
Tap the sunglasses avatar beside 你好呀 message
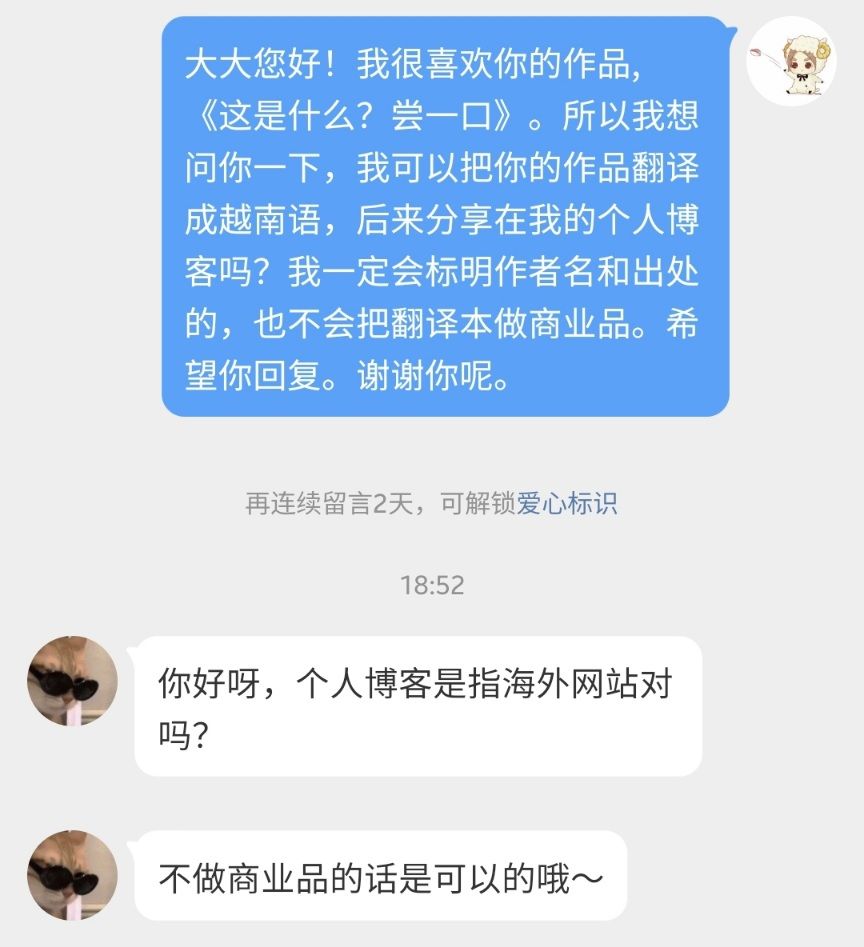(x=72, y=681)
